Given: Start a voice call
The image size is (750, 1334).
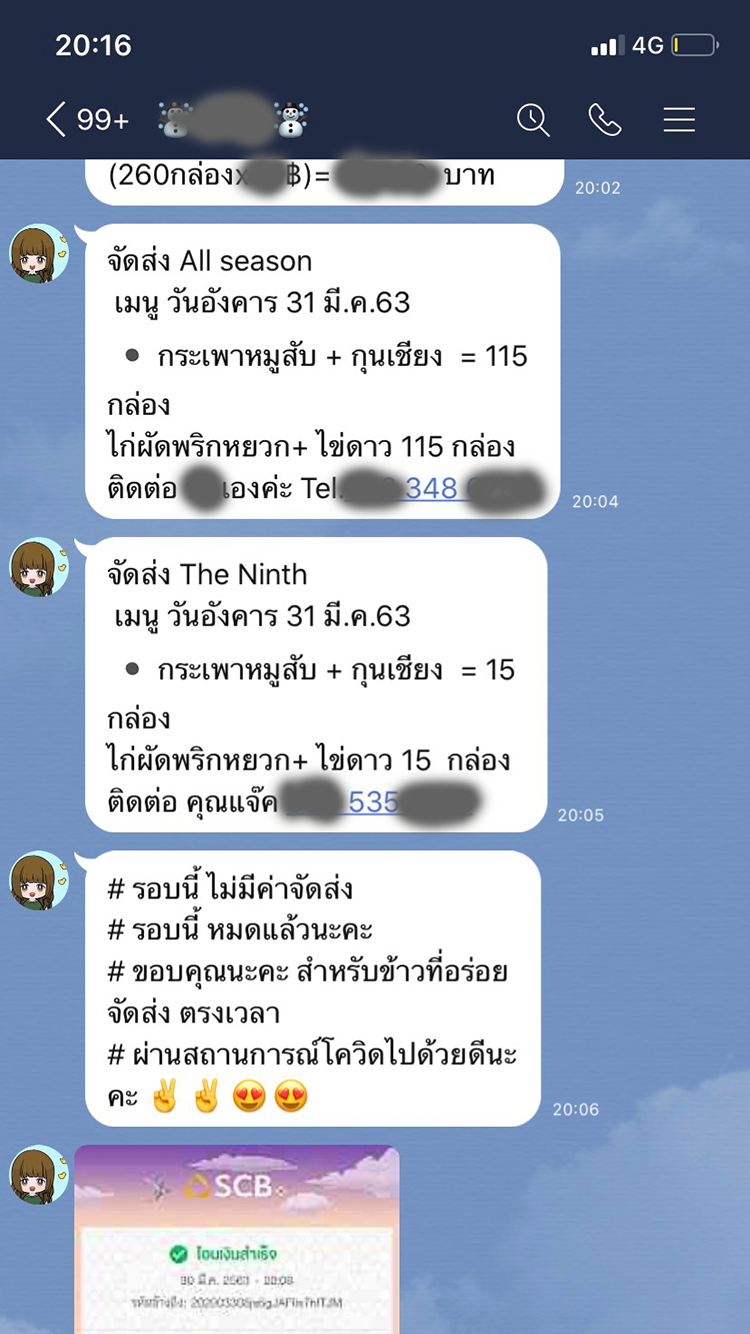Looking at the screenshot, I should (605, 121).
